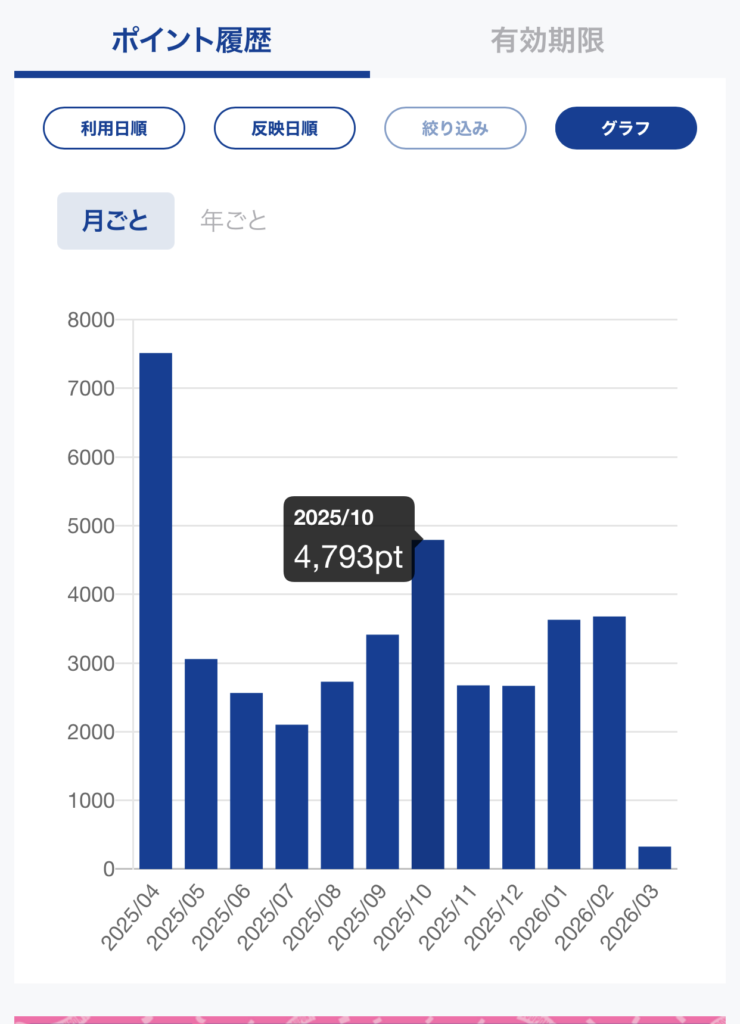Sort by 反映日順
Image resolution: width=740 pixels, height=1024 pixels.
[285, 128]
